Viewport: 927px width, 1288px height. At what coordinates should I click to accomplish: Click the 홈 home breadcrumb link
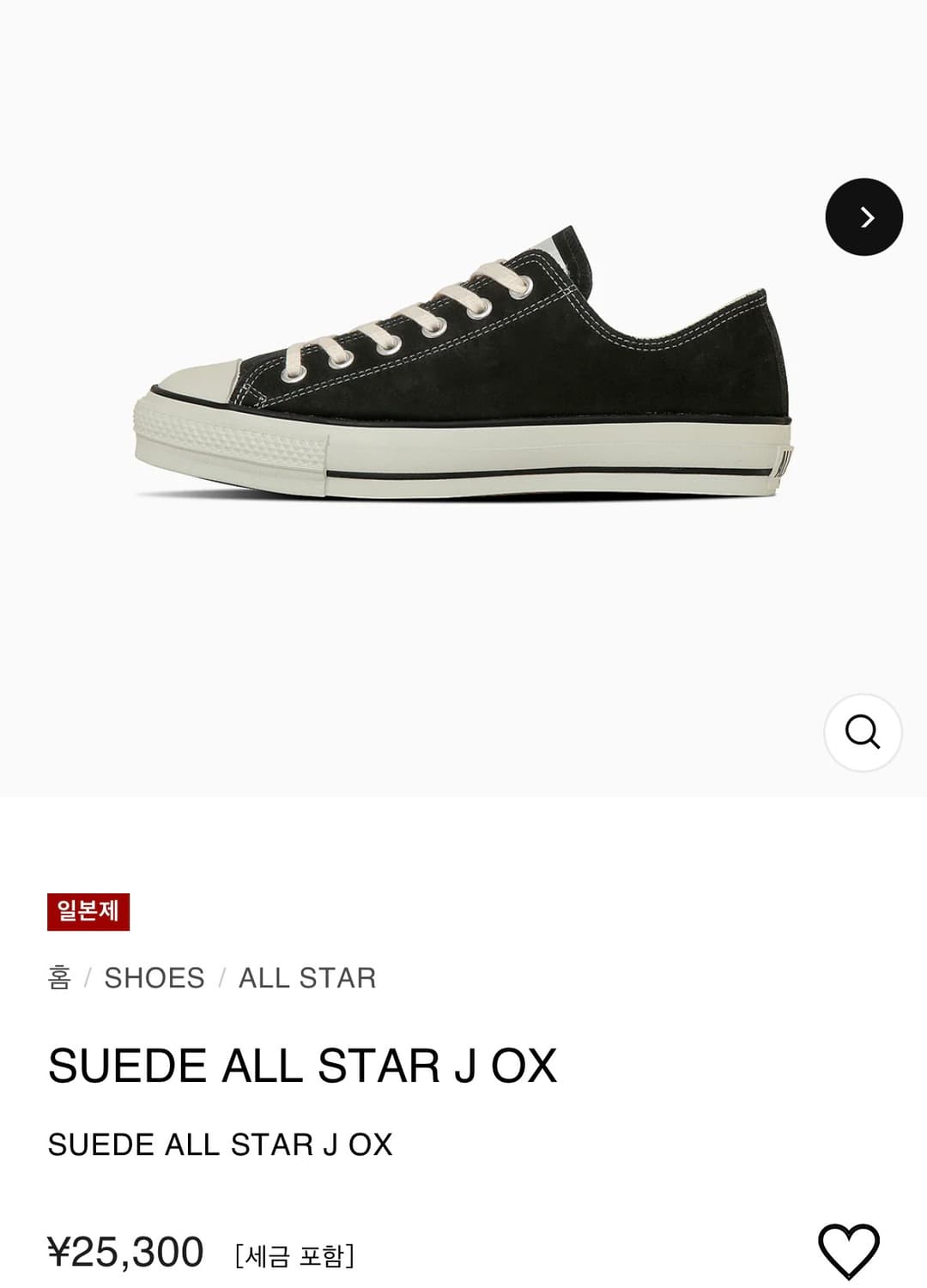click(x=58, y=977)
